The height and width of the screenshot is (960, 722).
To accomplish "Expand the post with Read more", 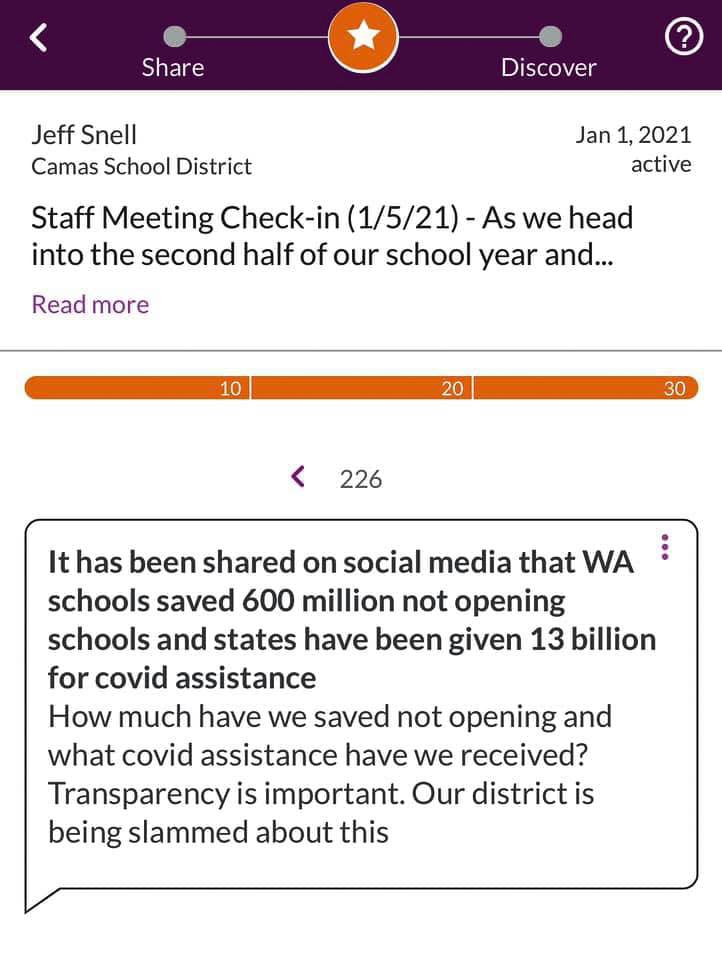I will coord(90,304).
